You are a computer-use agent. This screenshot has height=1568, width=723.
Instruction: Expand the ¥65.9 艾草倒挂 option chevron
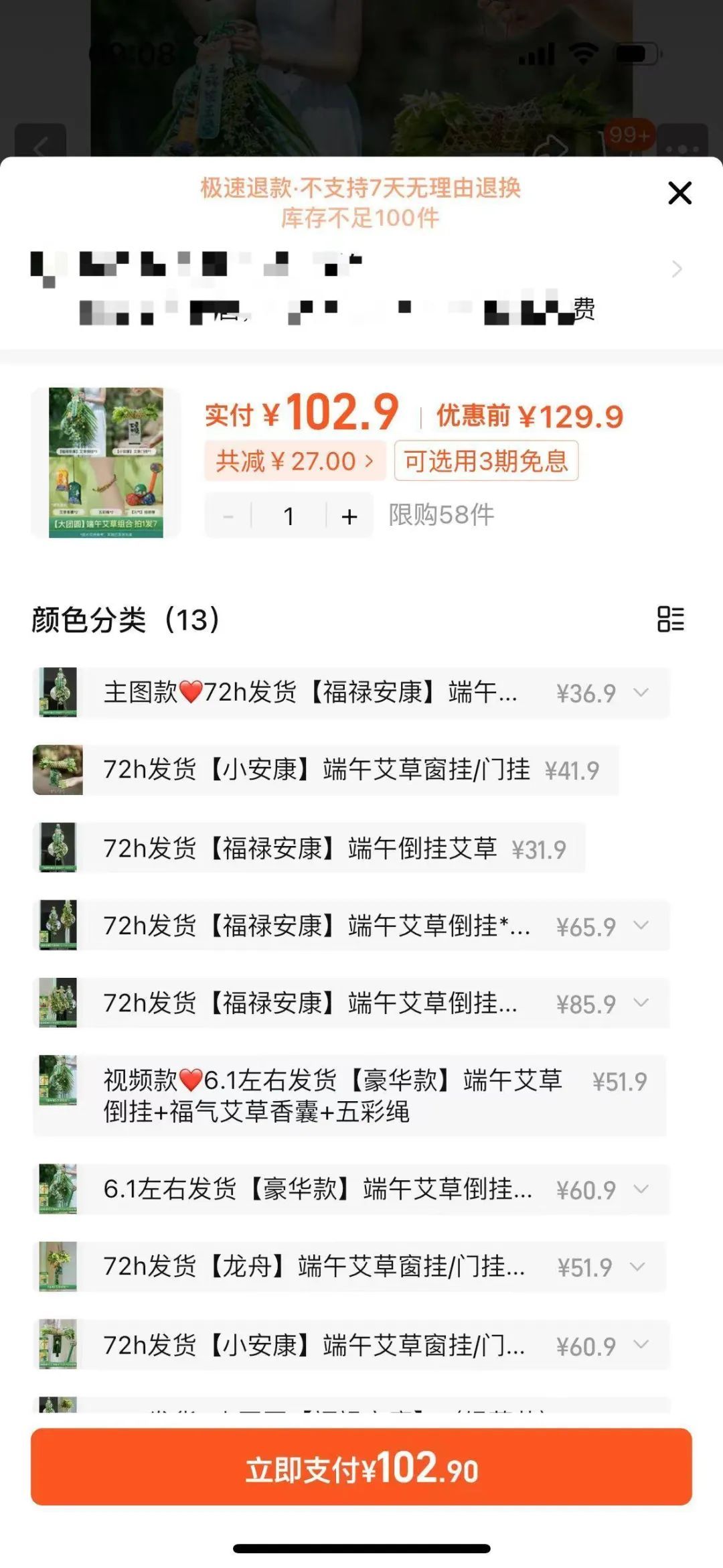pyautogui.click(x=641, y=924)
